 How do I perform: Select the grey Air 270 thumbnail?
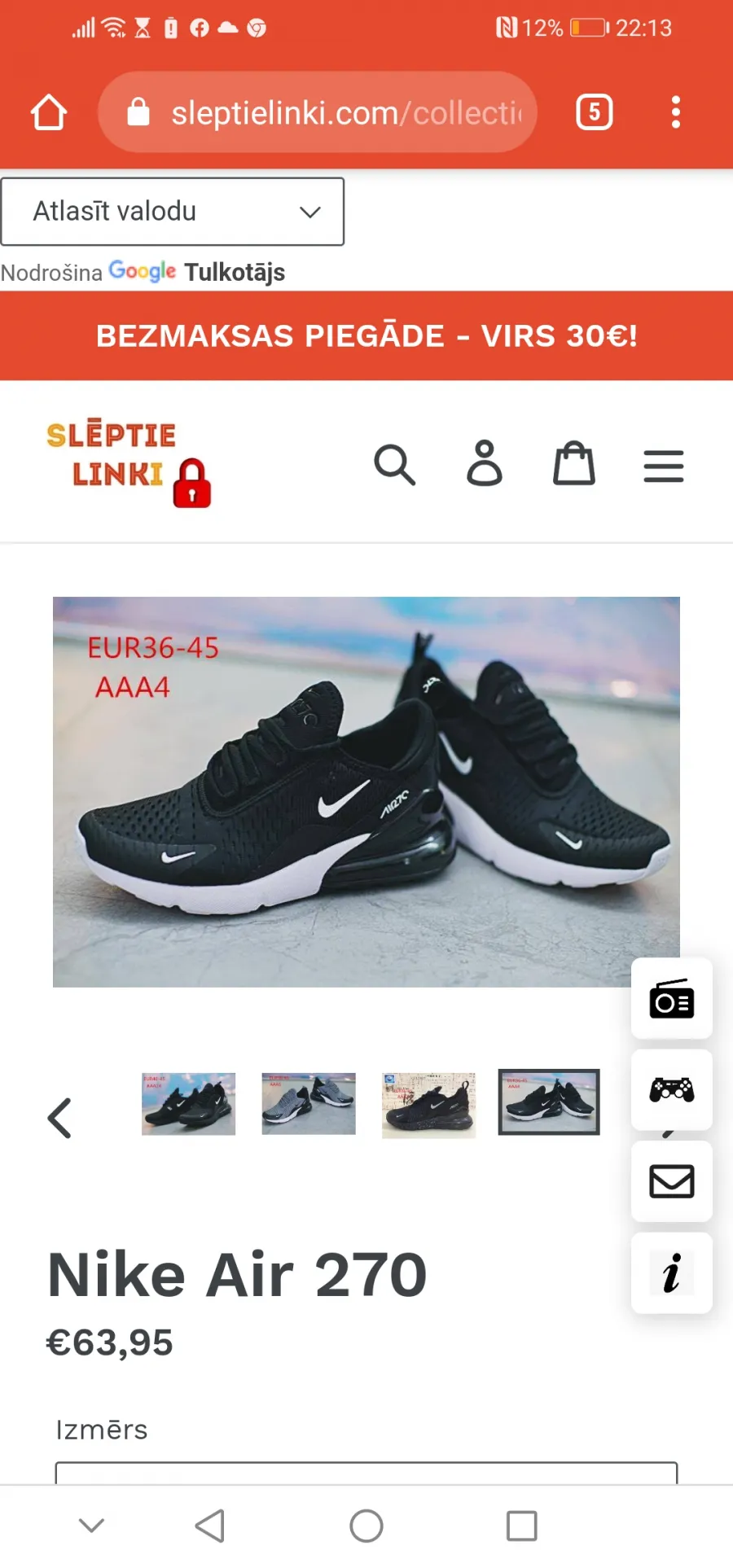pyautogui.click(x=309, y=1104)
